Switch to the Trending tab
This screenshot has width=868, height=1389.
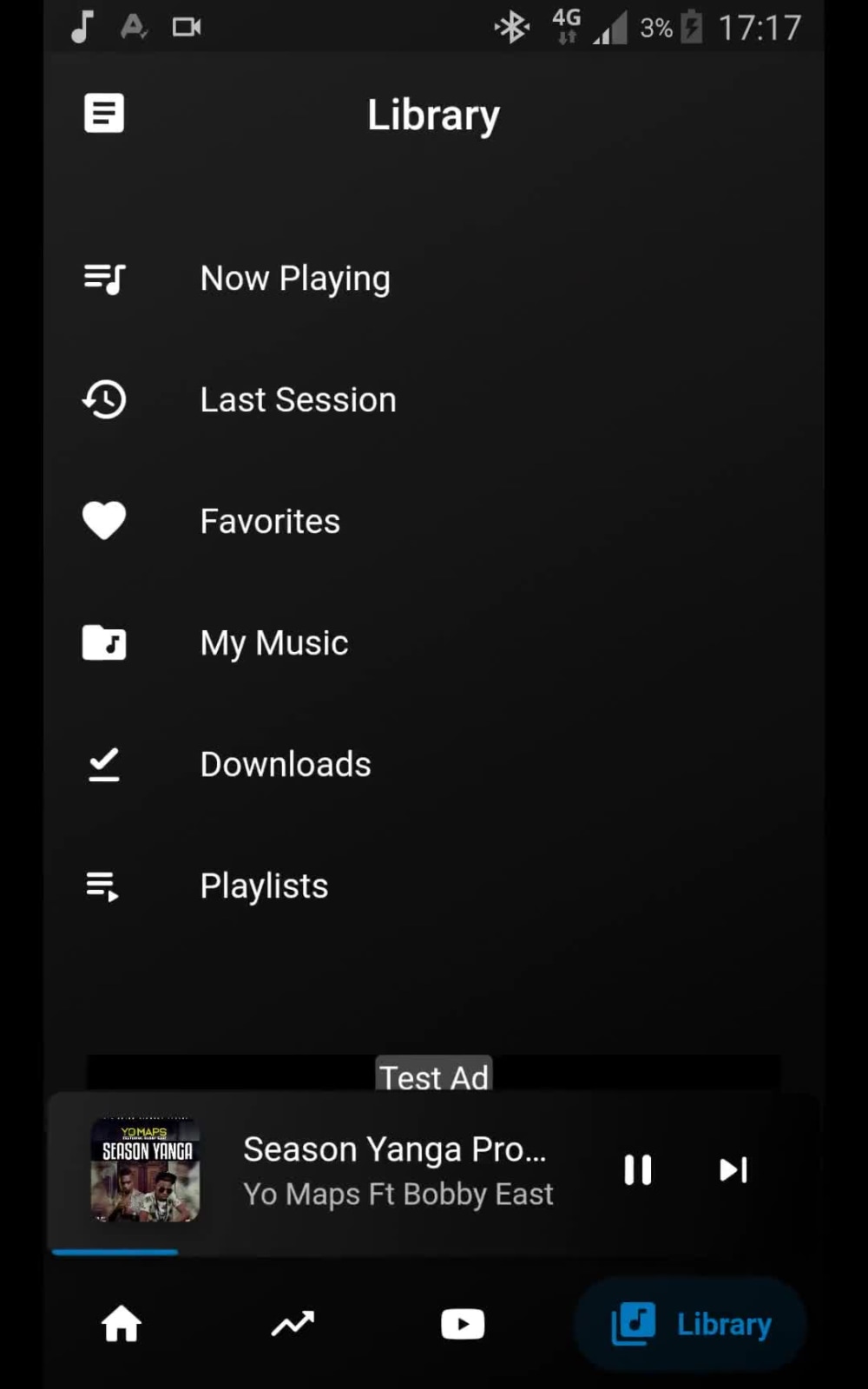(293, 1325)
